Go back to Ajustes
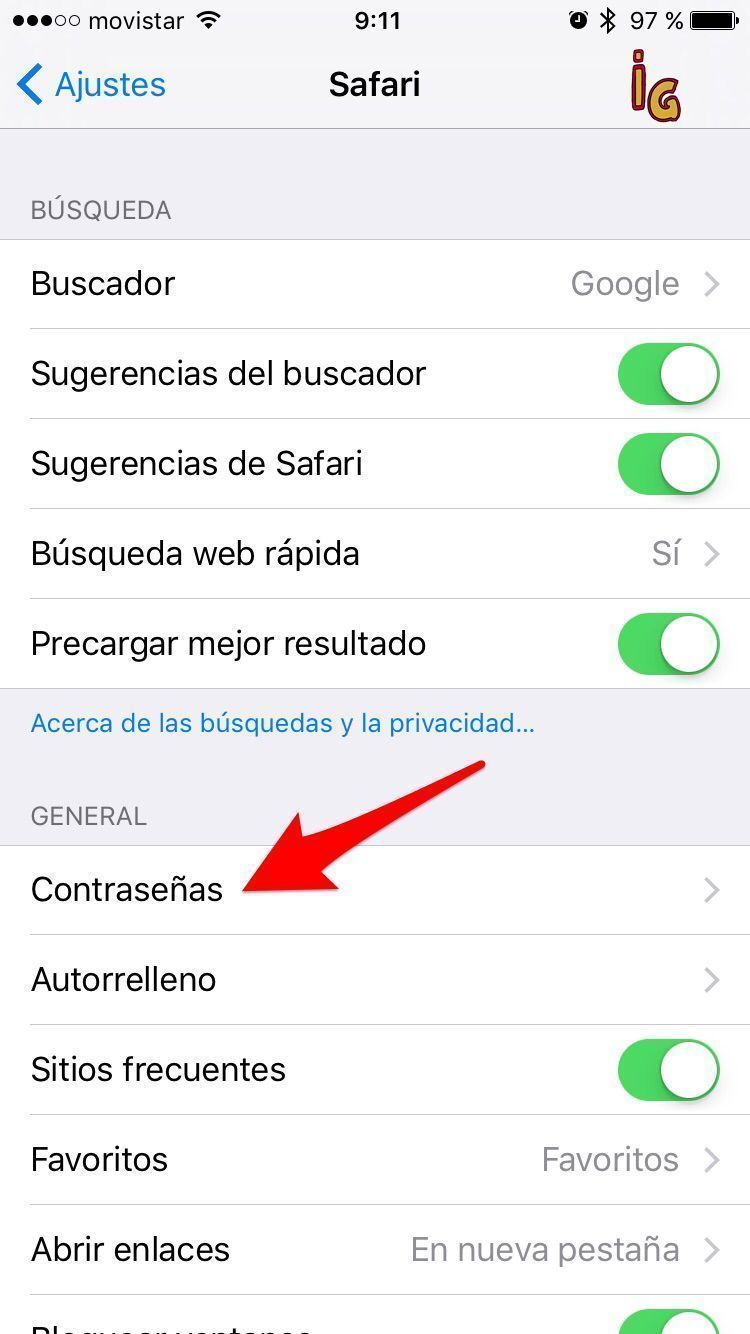The width and height of the screenshot is (750, 1334). pyautogui.click(x=91, y=85)
